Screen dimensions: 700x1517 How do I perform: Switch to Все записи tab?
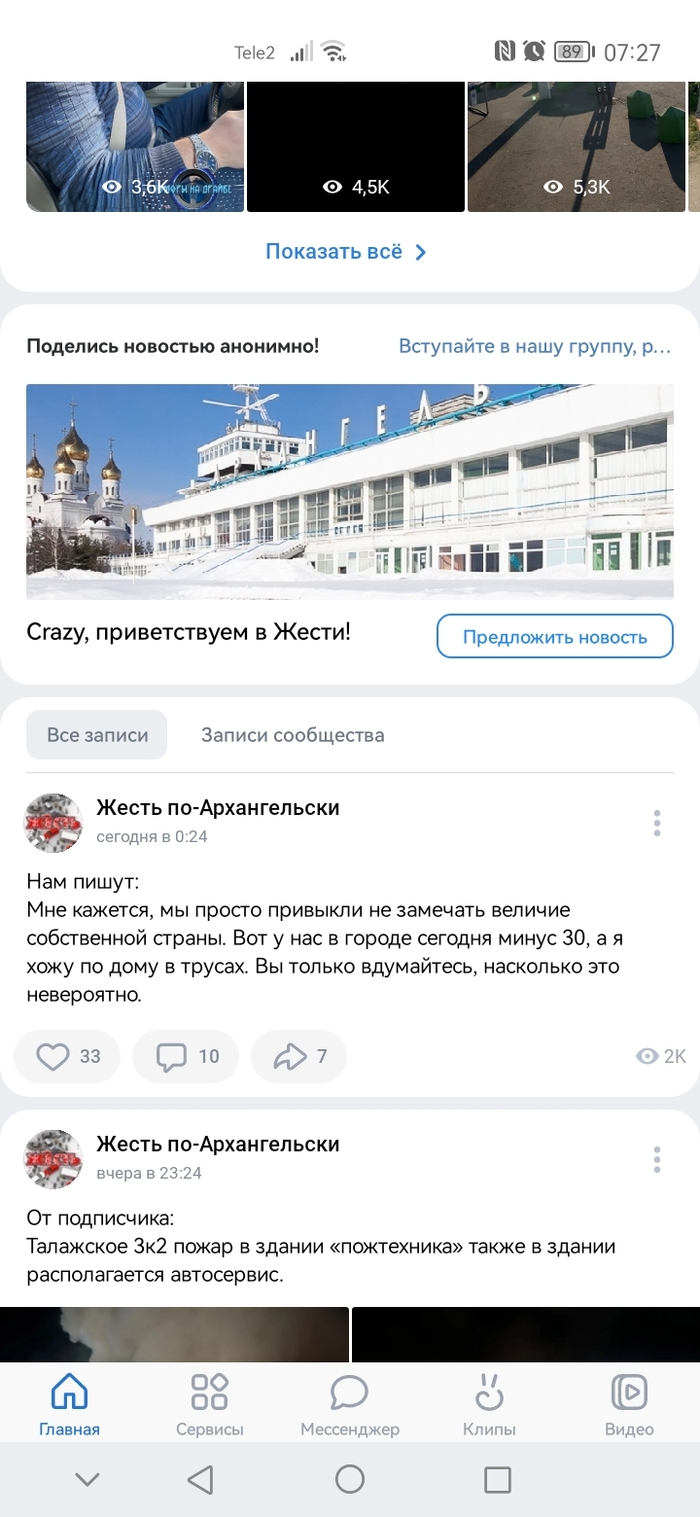click(97, 735)
